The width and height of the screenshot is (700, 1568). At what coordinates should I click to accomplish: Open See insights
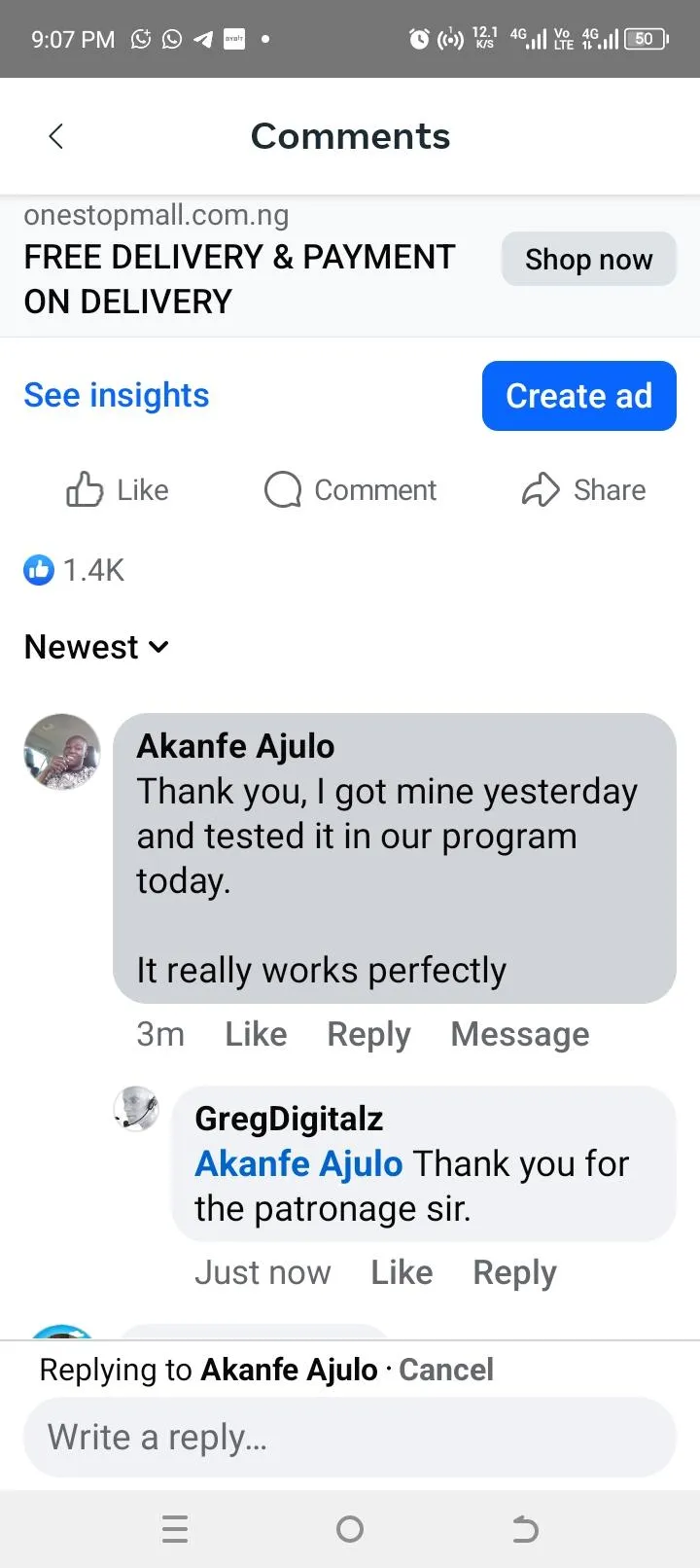117,396
